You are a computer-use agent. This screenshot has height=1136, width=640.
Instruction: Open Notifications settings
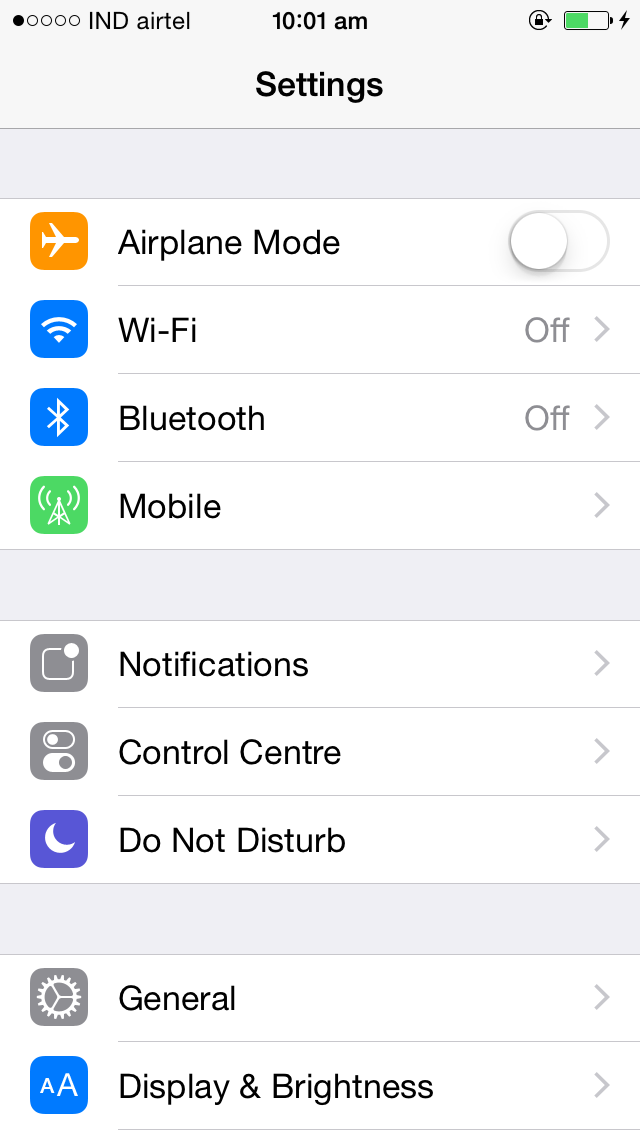pyautogui.click(x=320, y=664)
